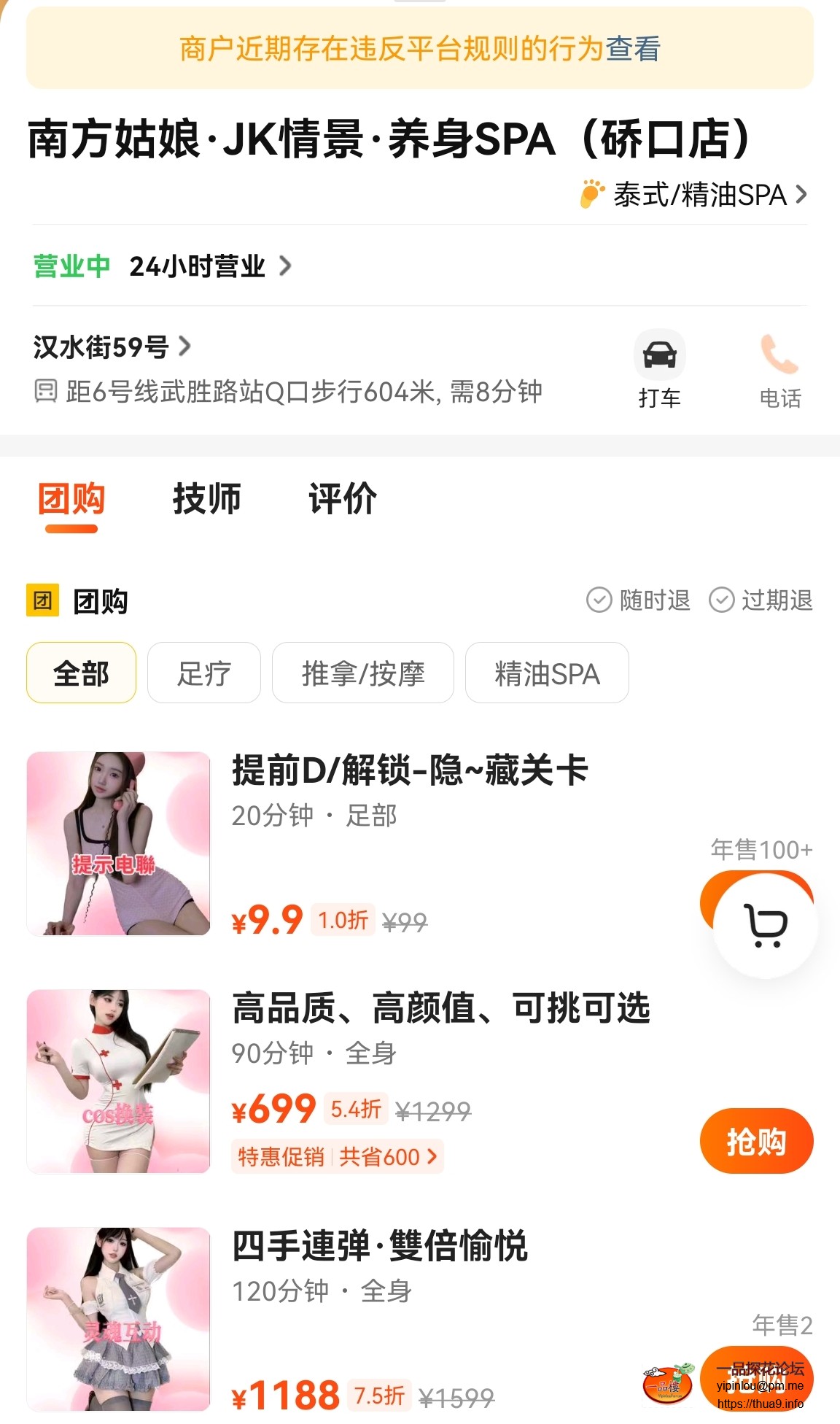
Task: View 特惠促销 共省600 promotion details
Action: (338, 1156)
